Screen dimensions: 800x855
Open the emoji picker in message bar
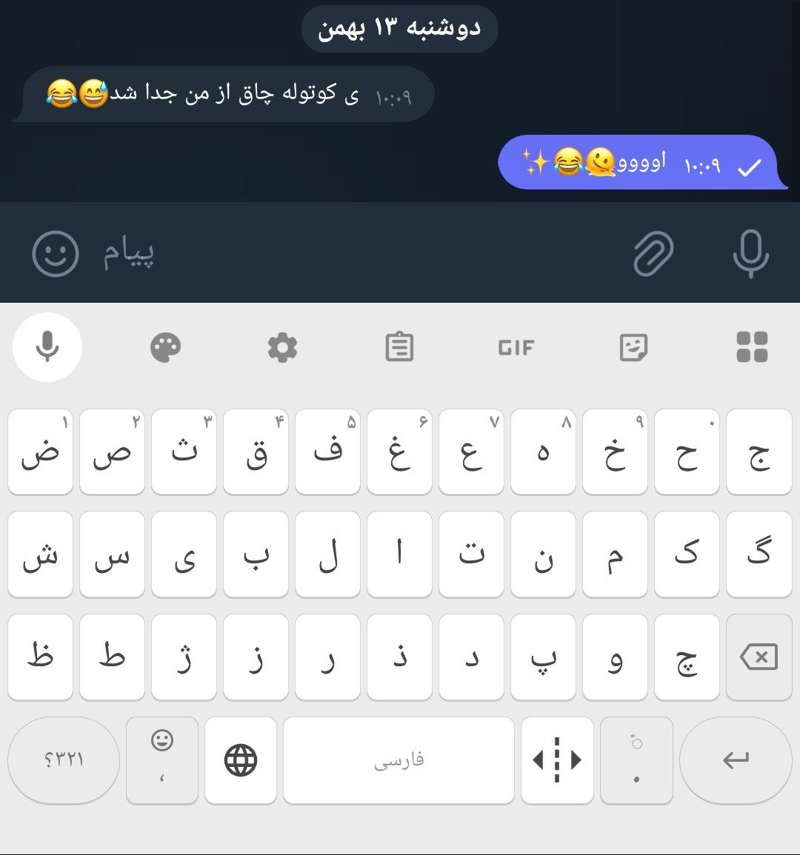pyautogui.click(x=55, y=254)
